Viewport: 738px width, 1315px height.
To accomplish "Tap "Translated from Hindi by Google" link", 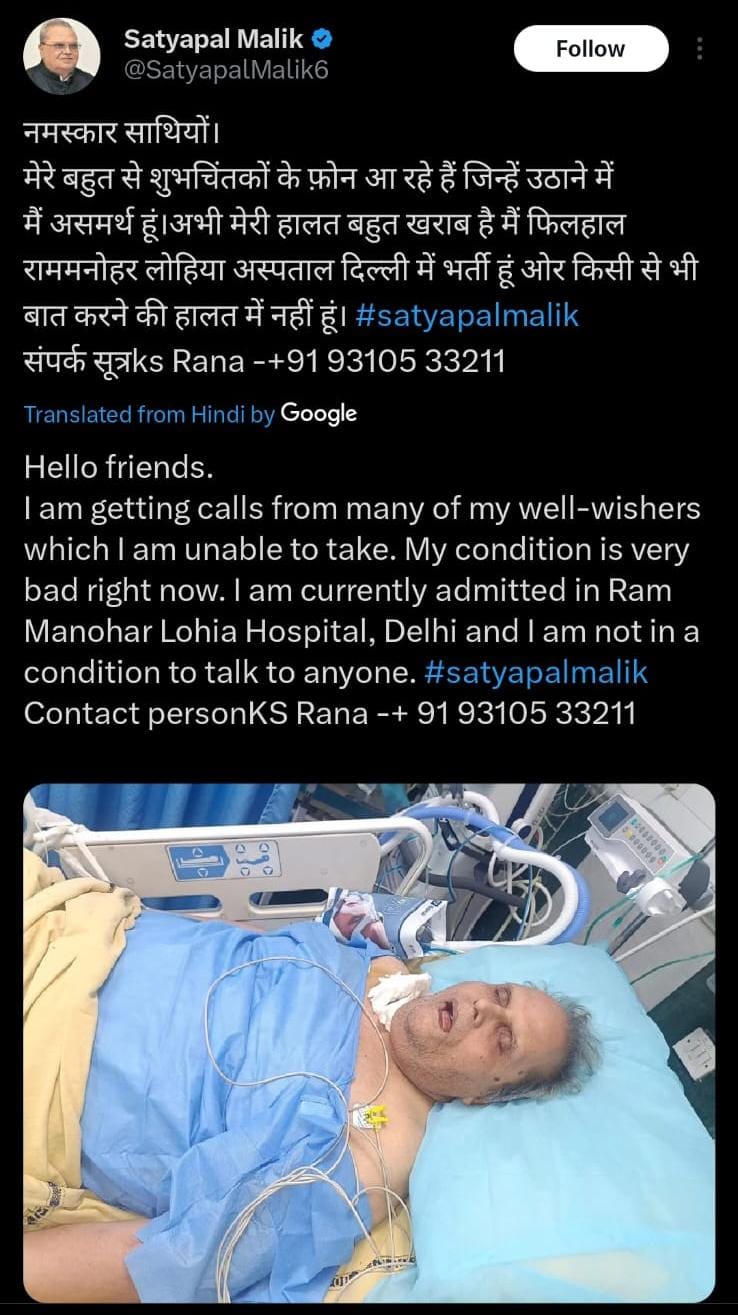I will [x=190, y=413].
